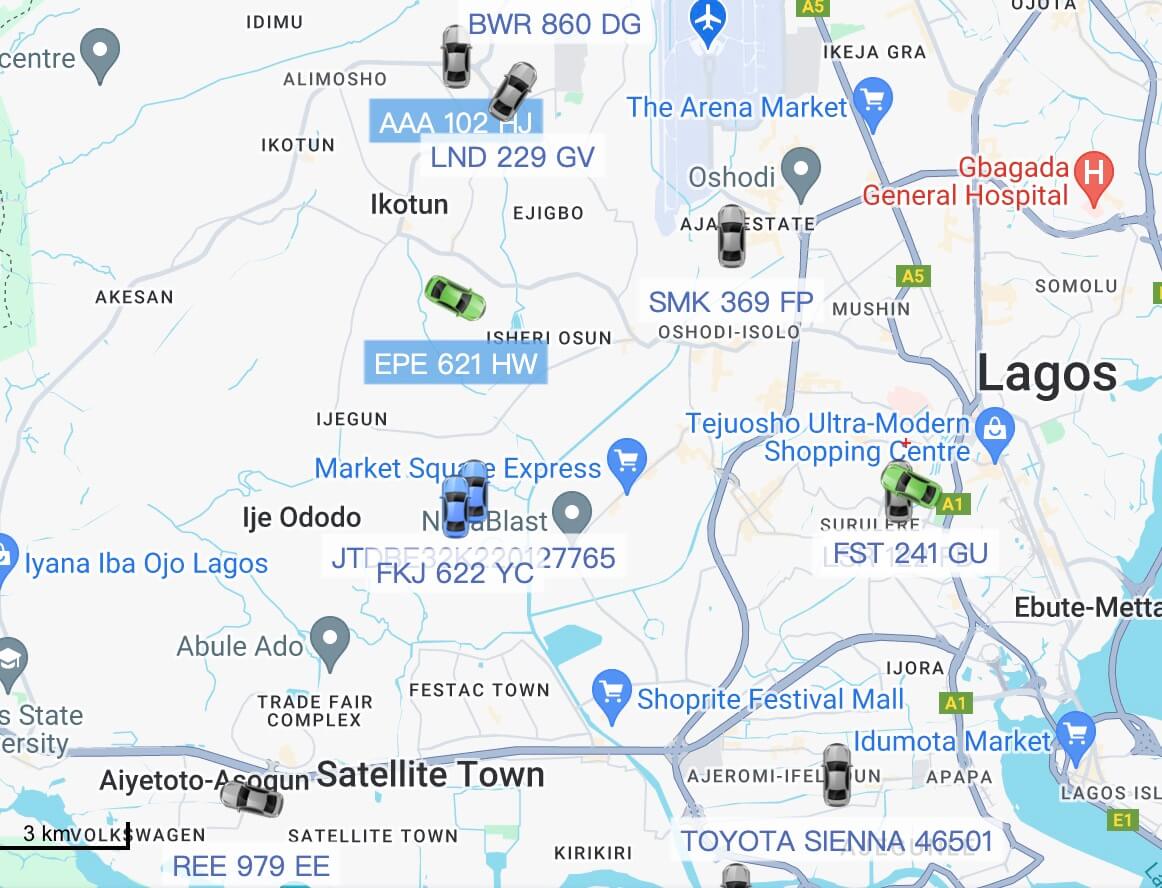Select the Market Square Express pin
The image size is (1162, 888).
point(627,464)
